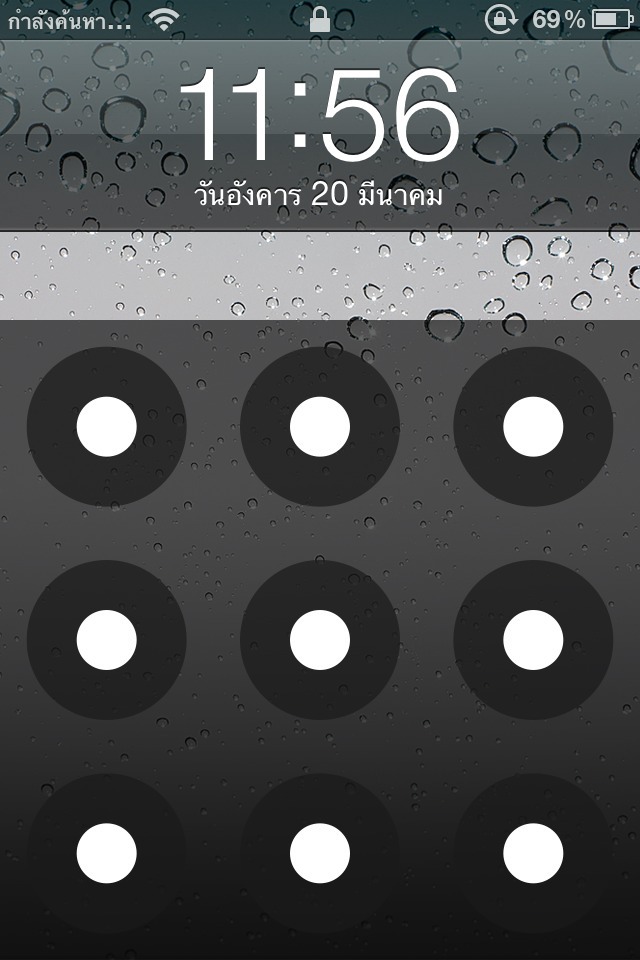Tap the bottom-left pattern lock dot

[x=107, y=854]
